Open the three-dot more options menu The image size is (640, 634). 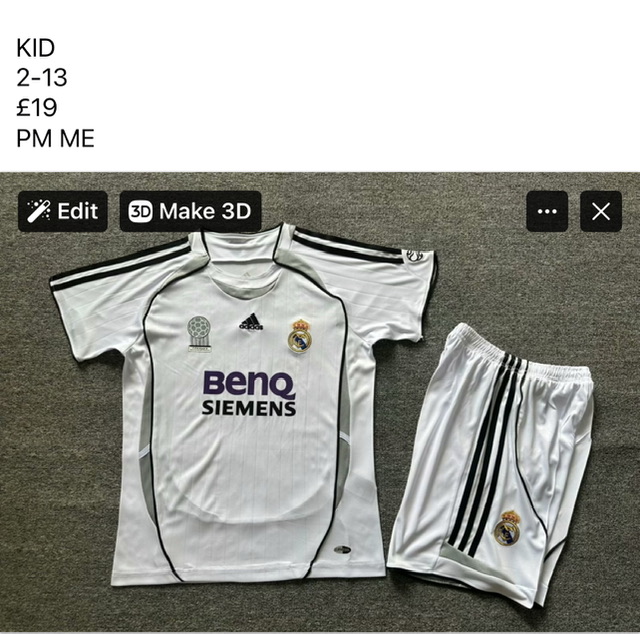547,211
